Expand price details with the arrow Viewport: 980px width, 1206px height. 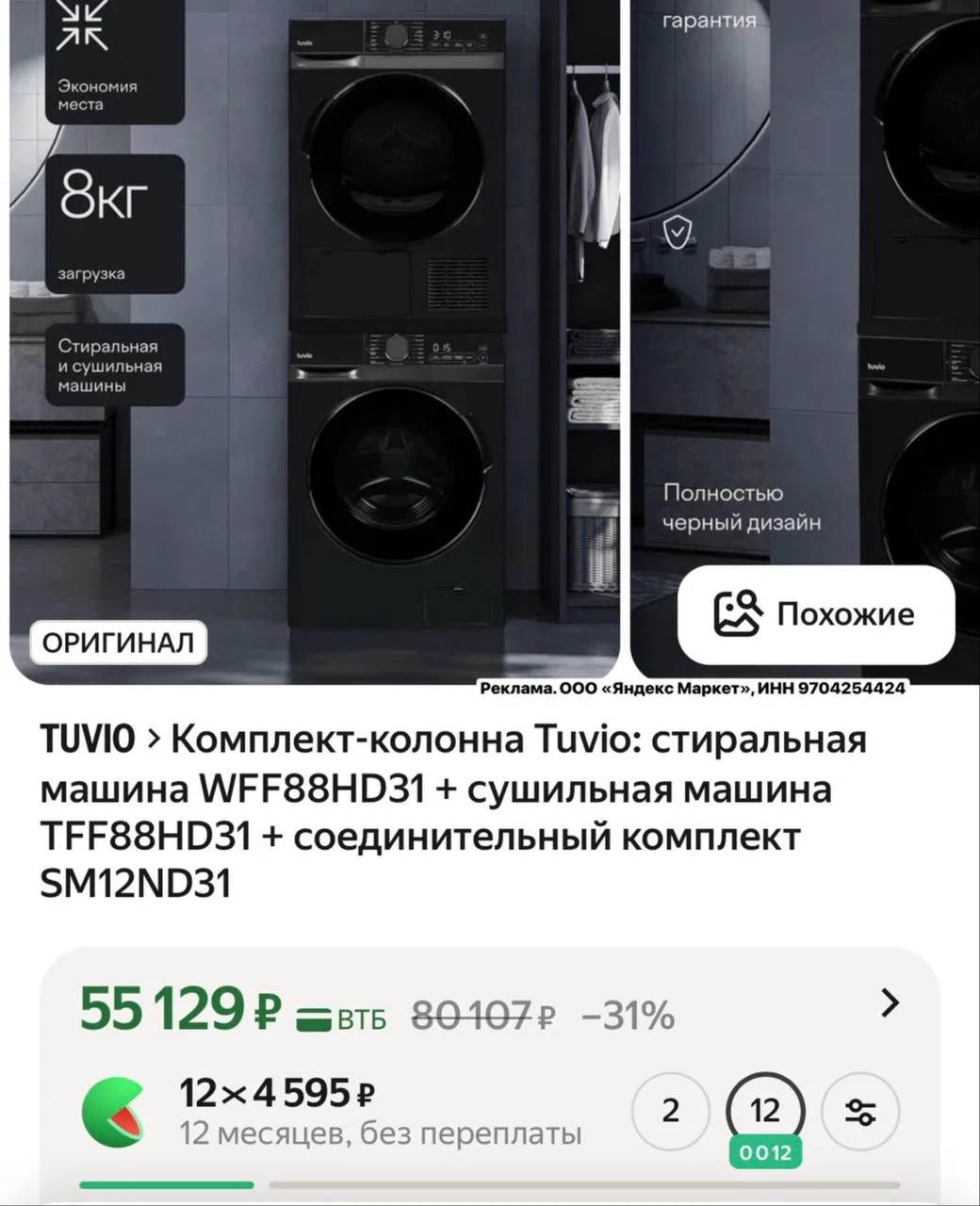(x=890, y=1003)
